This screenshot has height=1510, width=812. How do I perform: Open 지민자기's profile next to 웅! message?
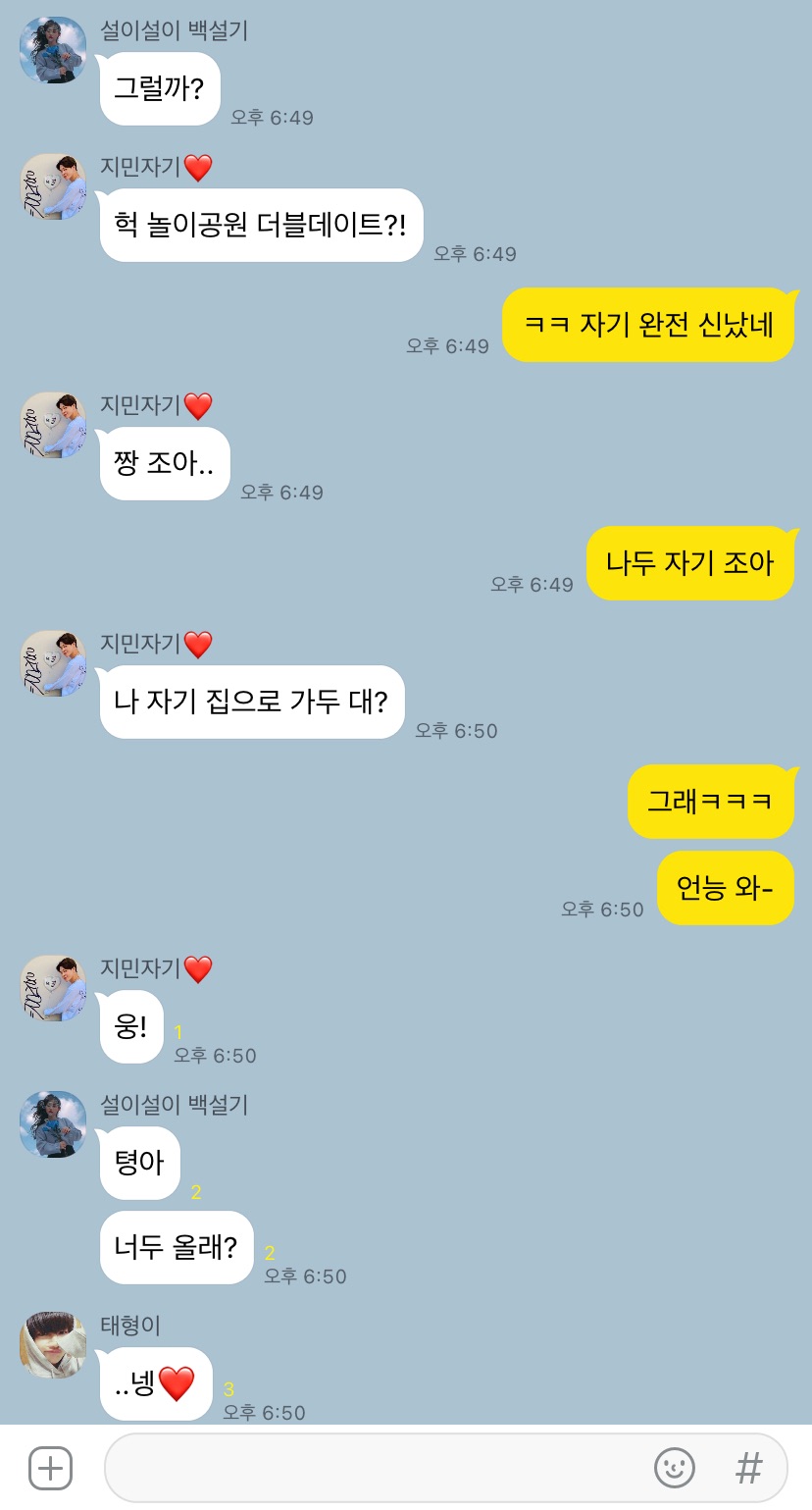(x=53, y=988)
